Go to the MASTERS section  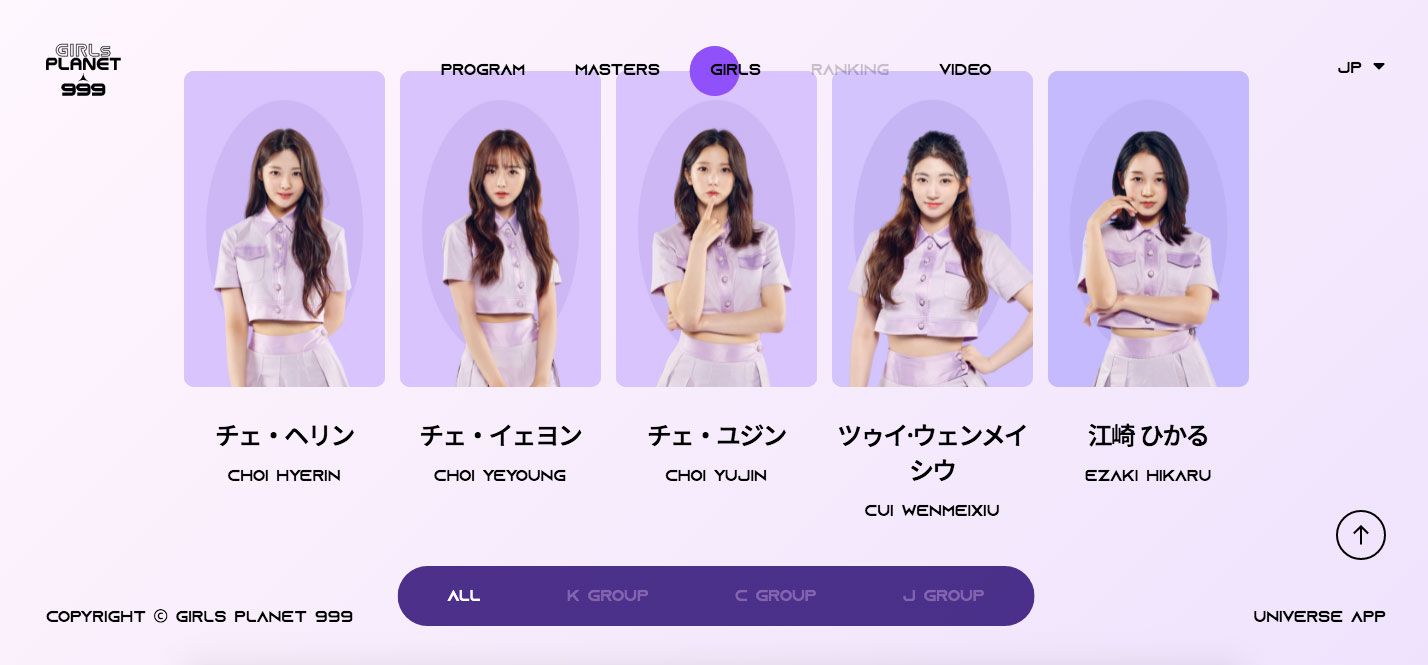[617, 70]
